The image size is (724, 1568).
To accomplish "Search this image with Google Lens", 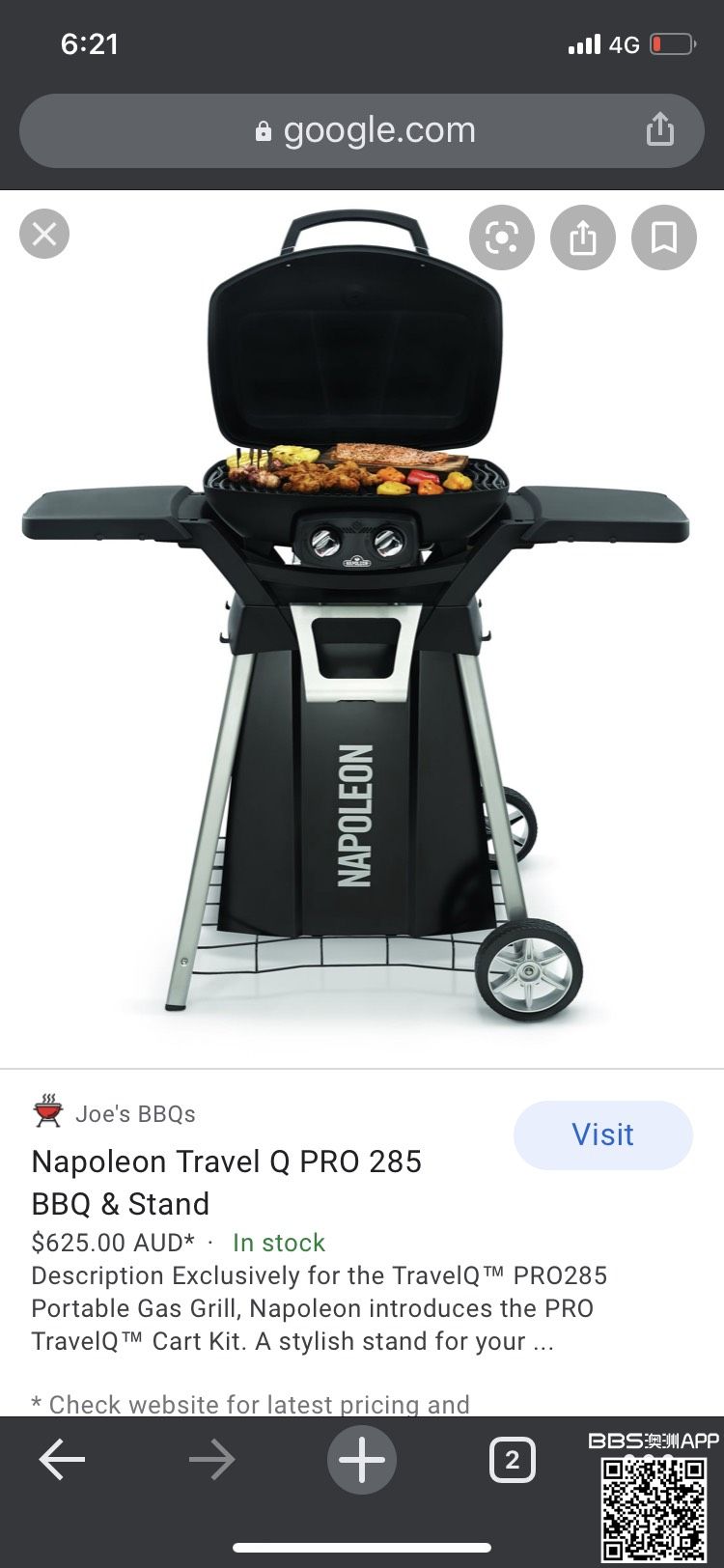I will (502, 237).
